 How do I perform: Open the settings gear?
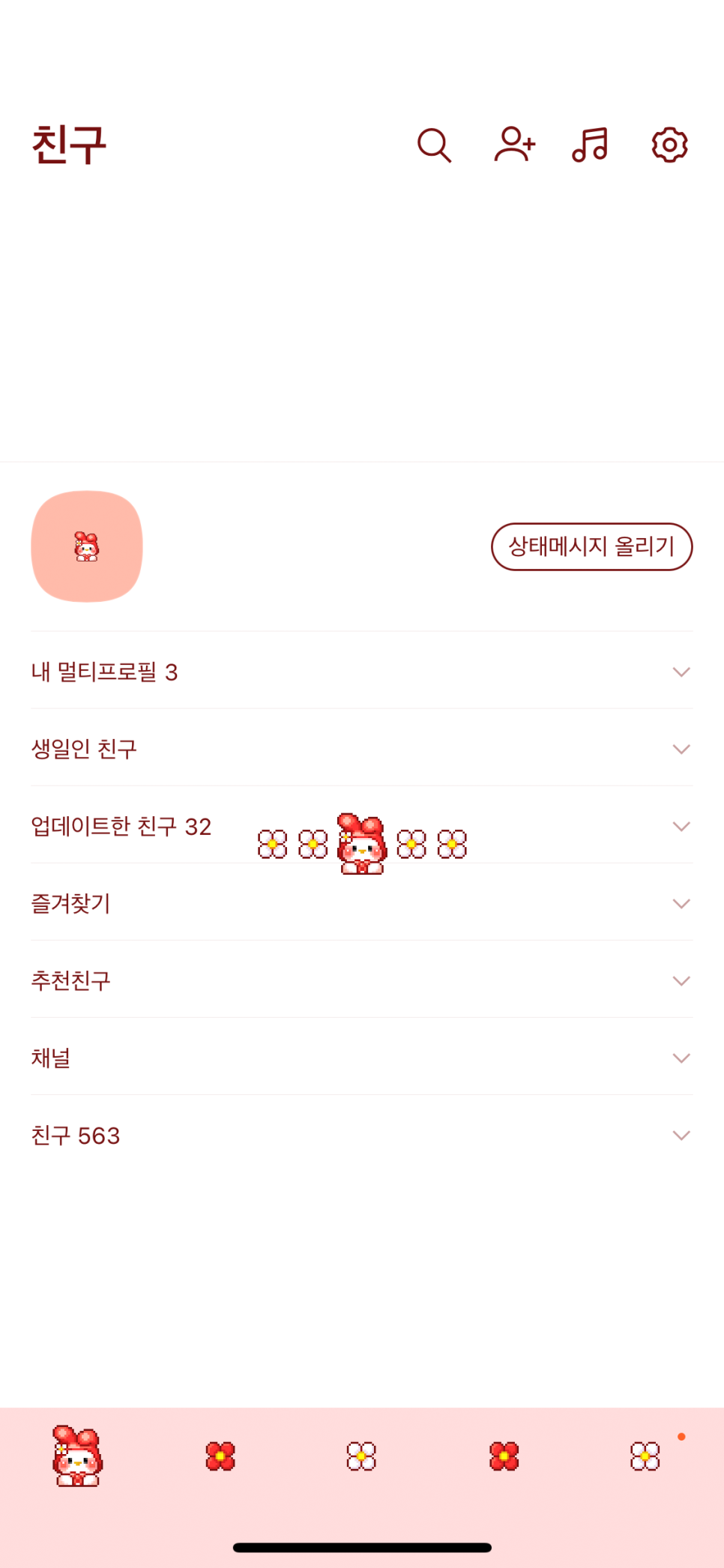pyautogui.click(x=669, y=145)
